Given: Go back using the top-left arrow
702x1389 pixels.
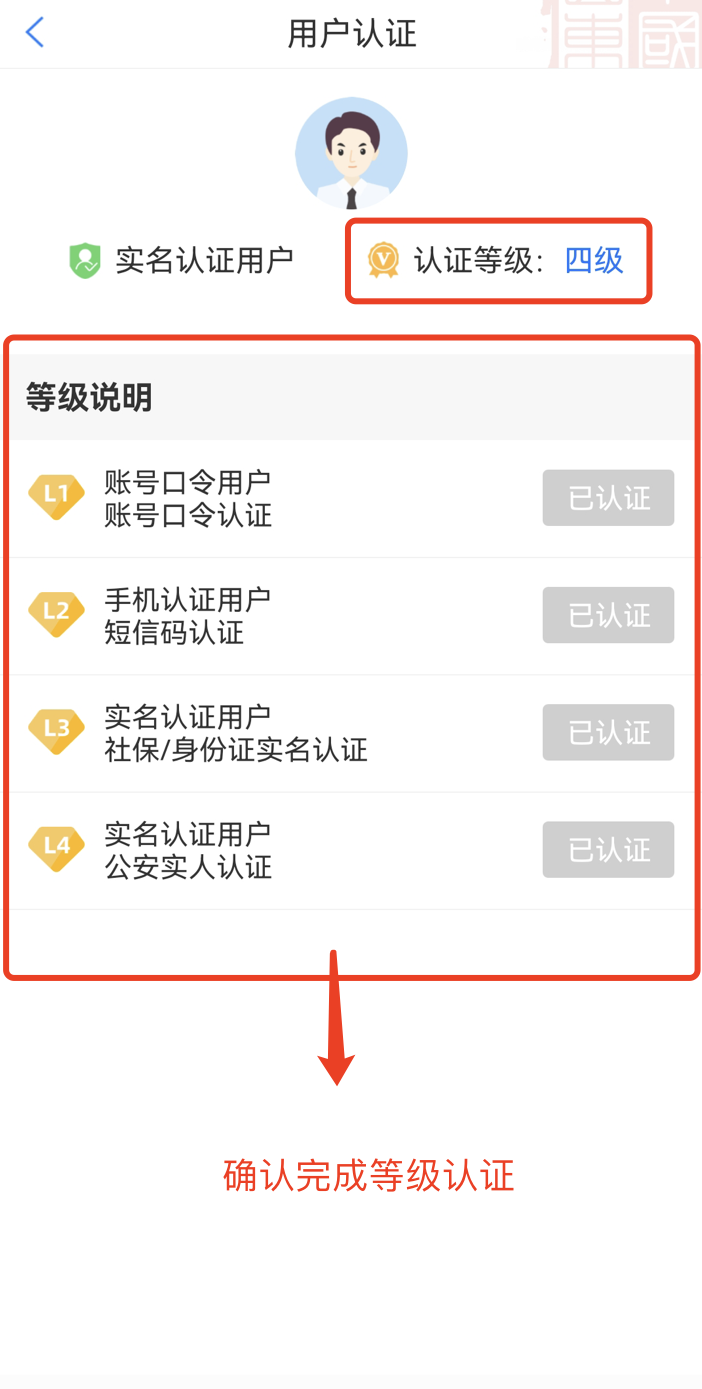Looking at the screenshot, I should [x=35, y=33].
